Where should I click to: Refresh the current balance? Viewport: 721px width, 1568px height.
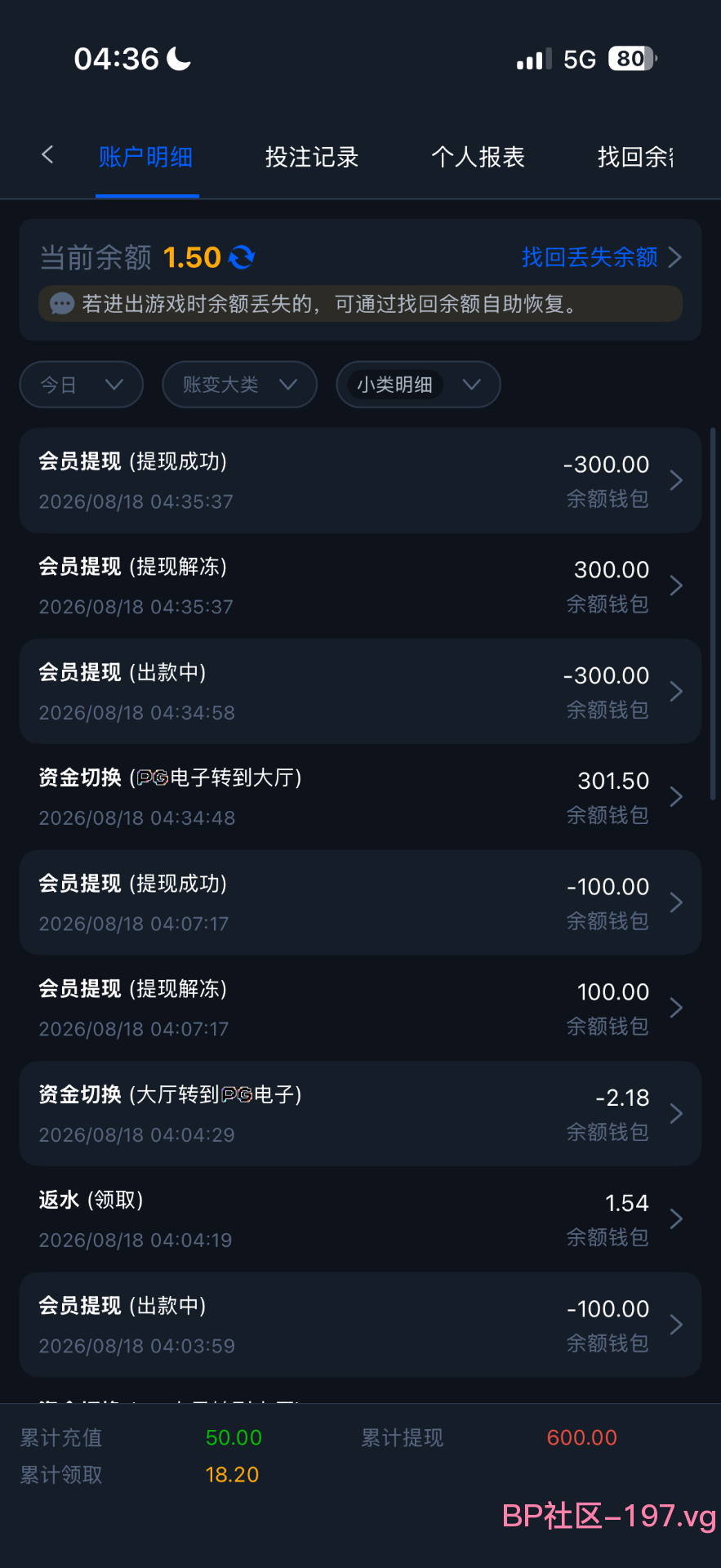[242, 257]
